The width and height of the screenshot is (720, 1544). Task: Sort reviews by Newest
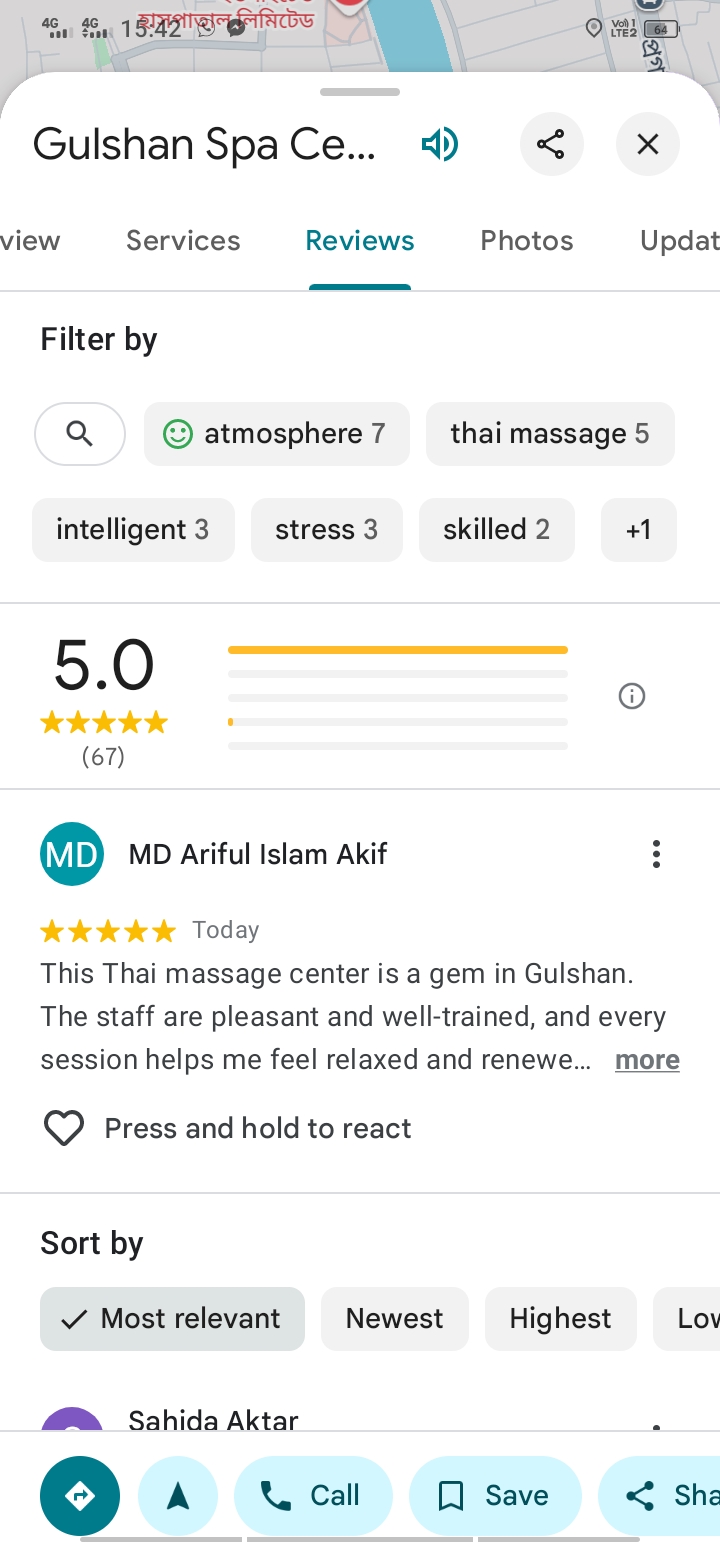394,1318
